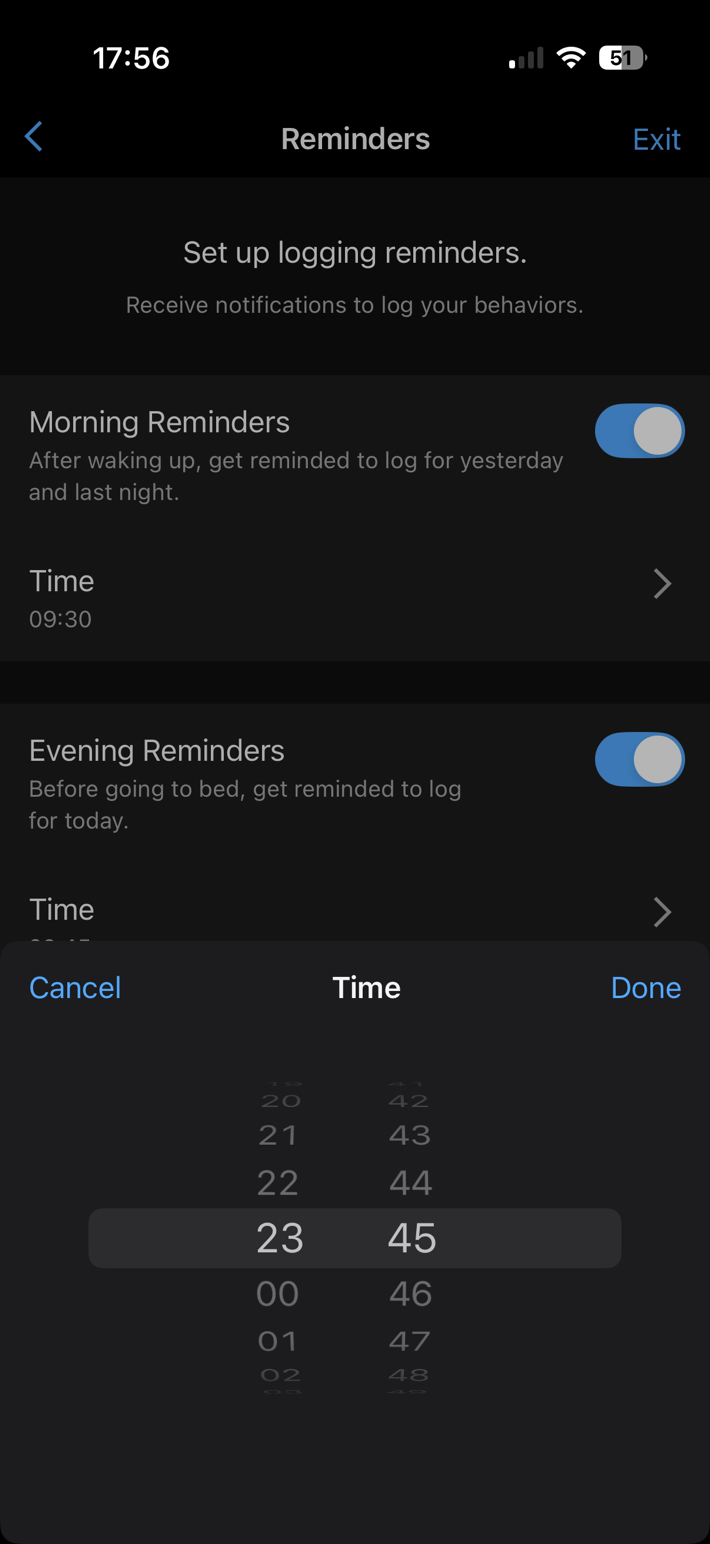Disable the Evening Reminders switch

(x=639, y=759)
